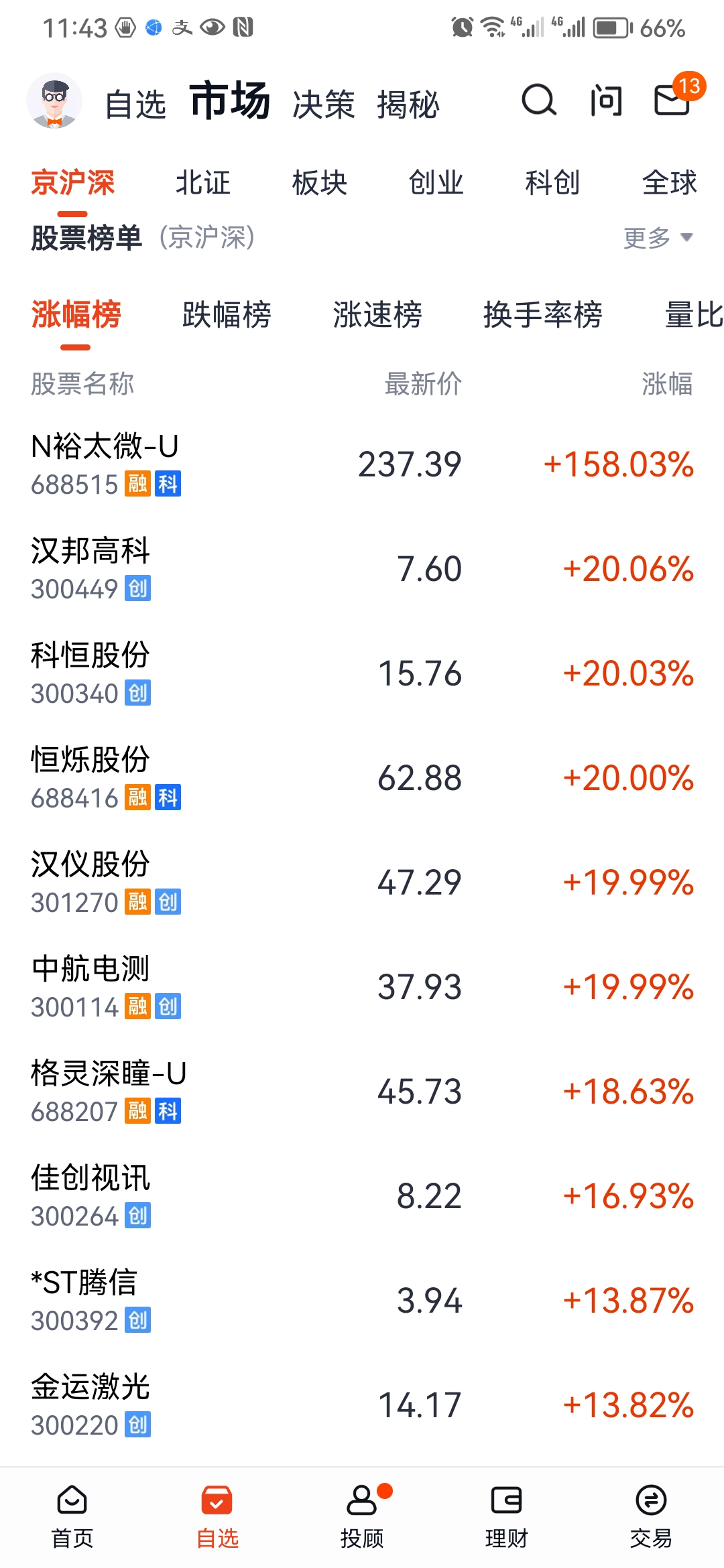Open the profile avatar
This screenshot has width=724, height=1568.
pos(54,101)
